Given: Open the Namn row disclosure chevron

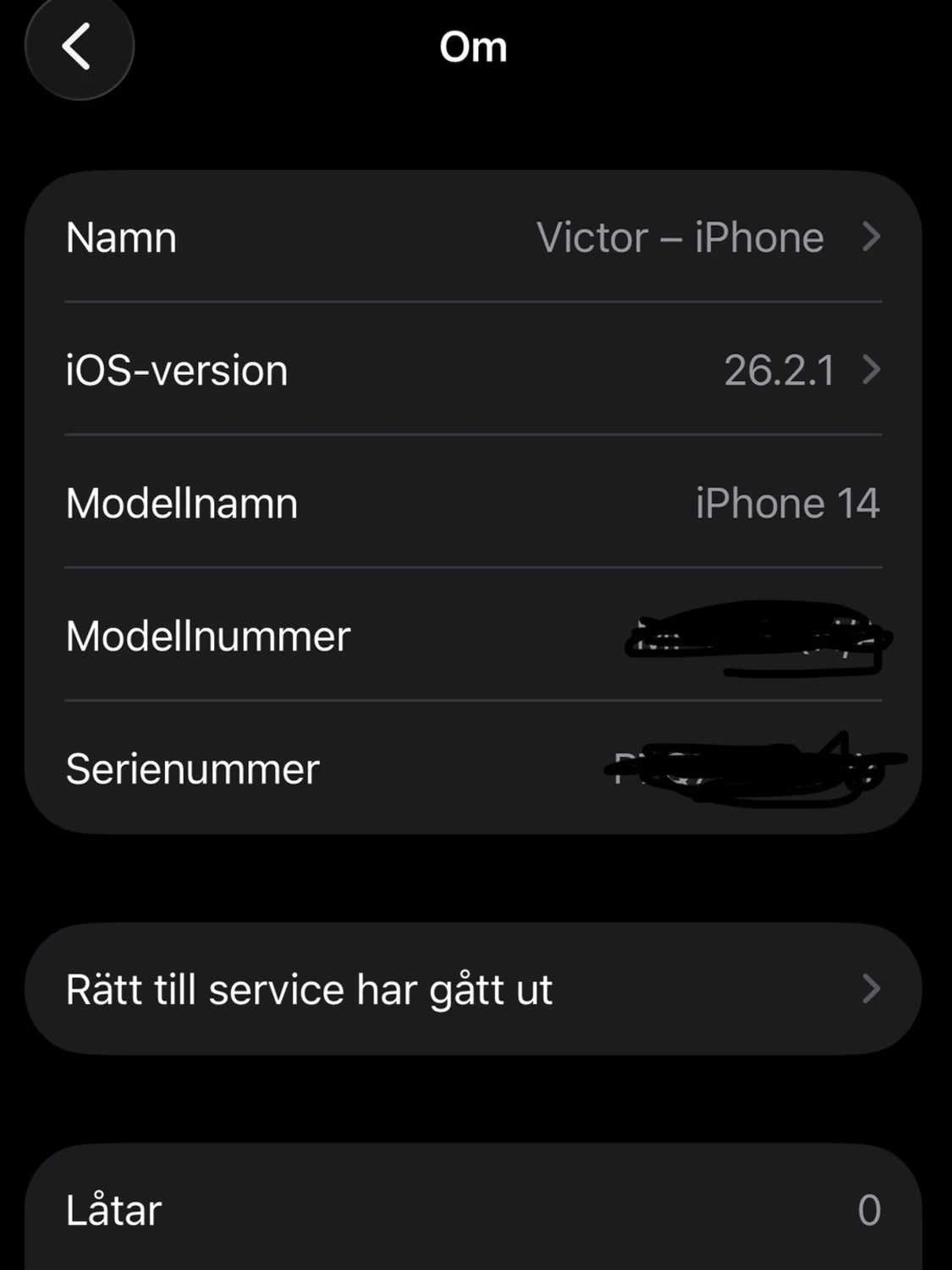Looking at the screenshot, I should coord(871,238).
